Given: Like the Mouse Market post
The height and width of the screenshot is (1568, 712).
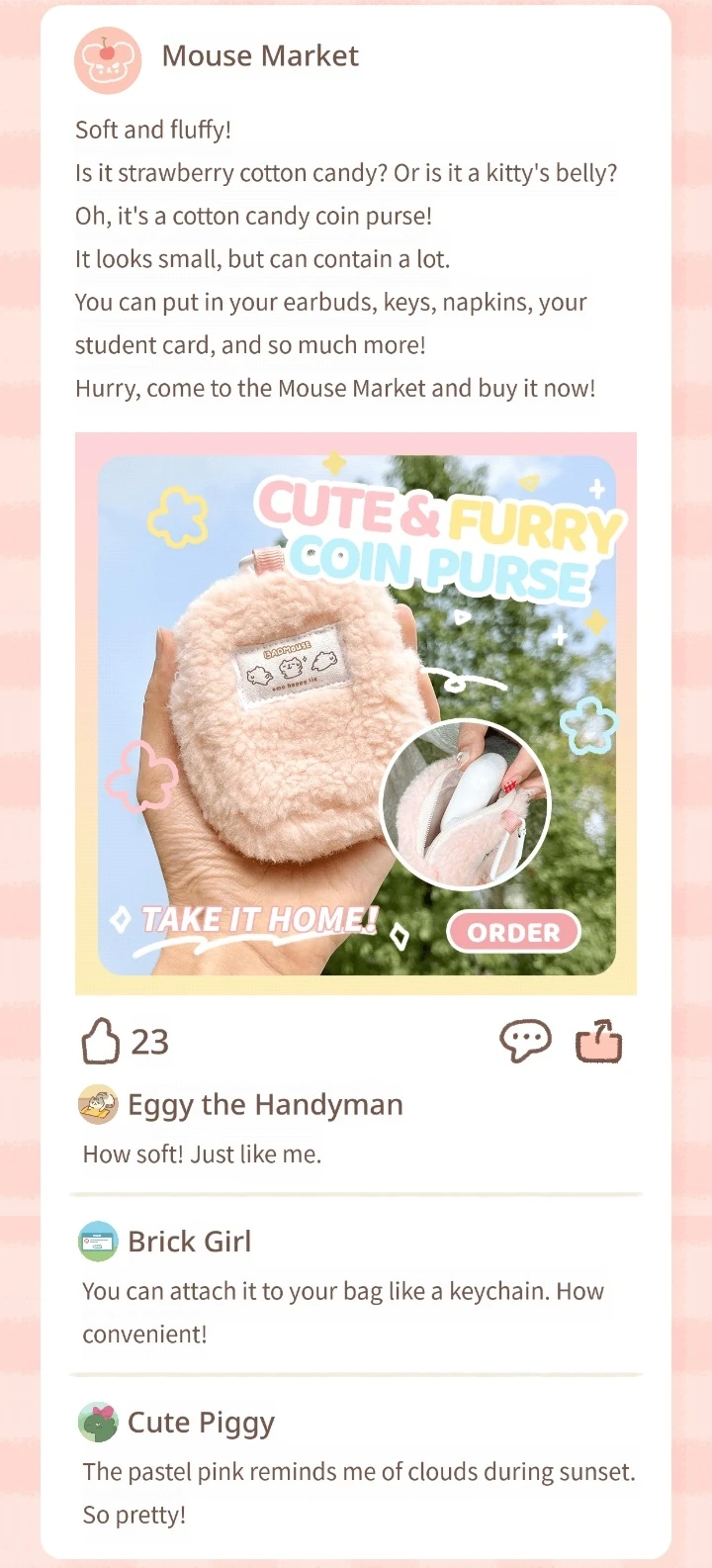Looking at the screenshot, I should click(x=100, y=1042).
